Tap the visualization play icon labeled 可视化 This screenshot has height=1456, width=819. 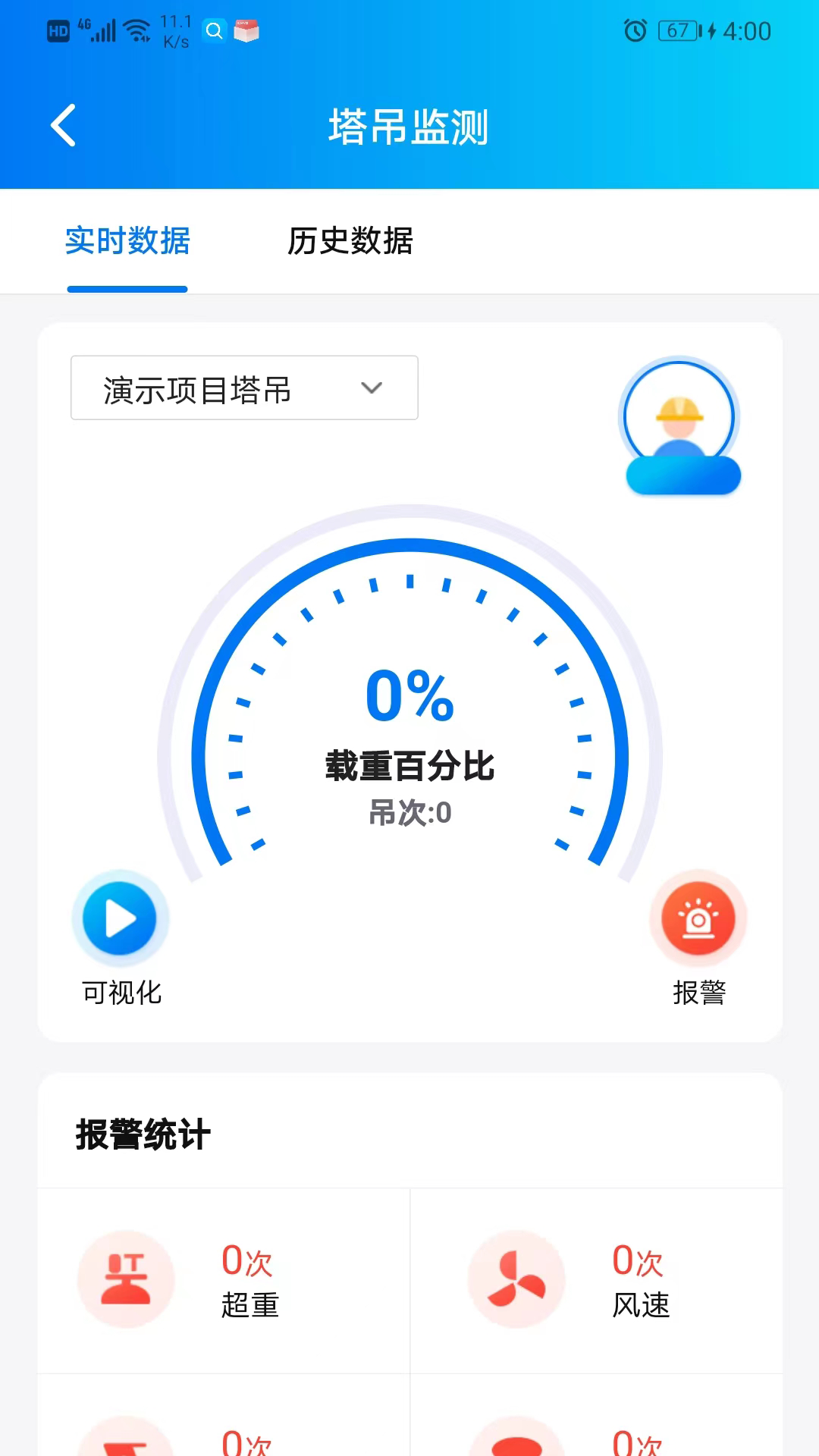[120, 918]
